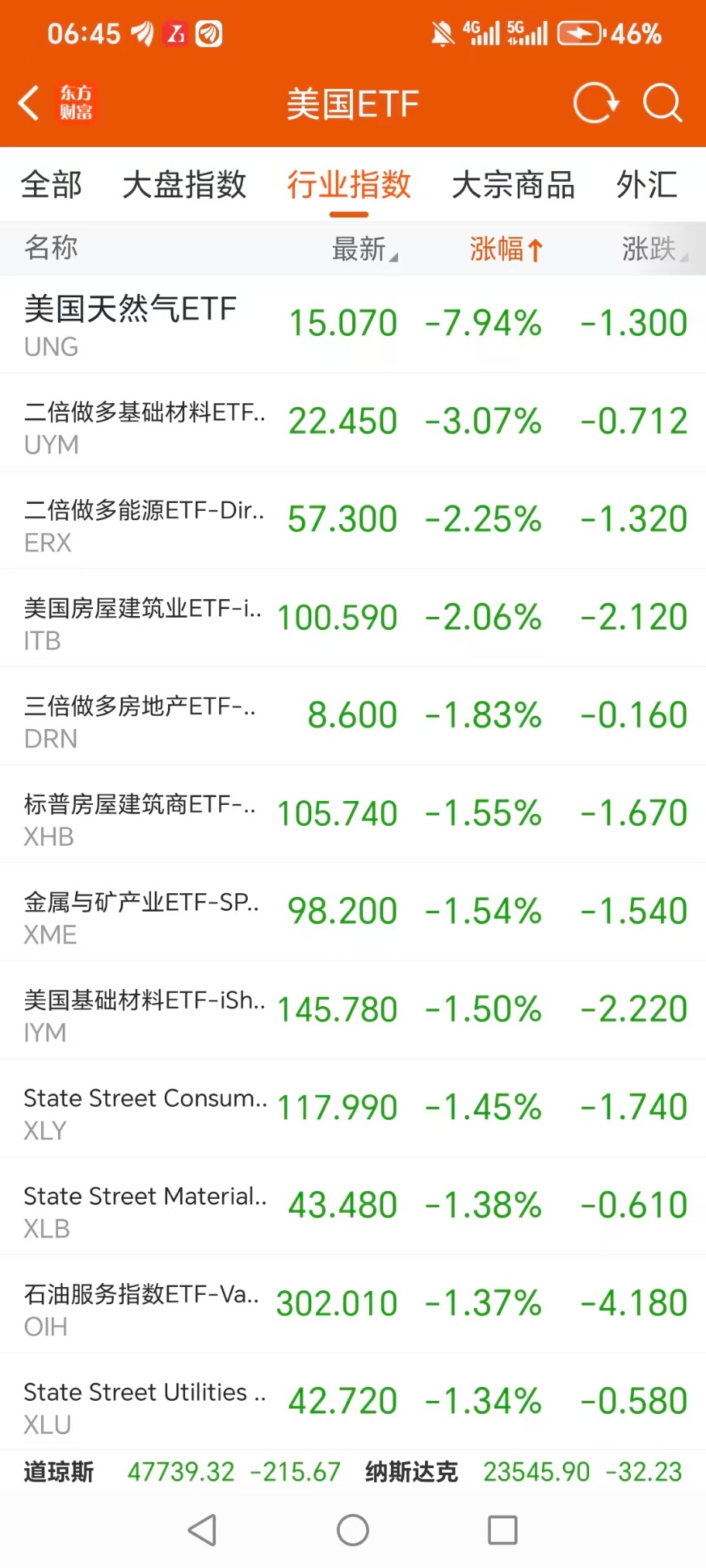Switch to the 全部 tab
Image resolution: width=706 pixels, height=1568 pixels.
51,185
